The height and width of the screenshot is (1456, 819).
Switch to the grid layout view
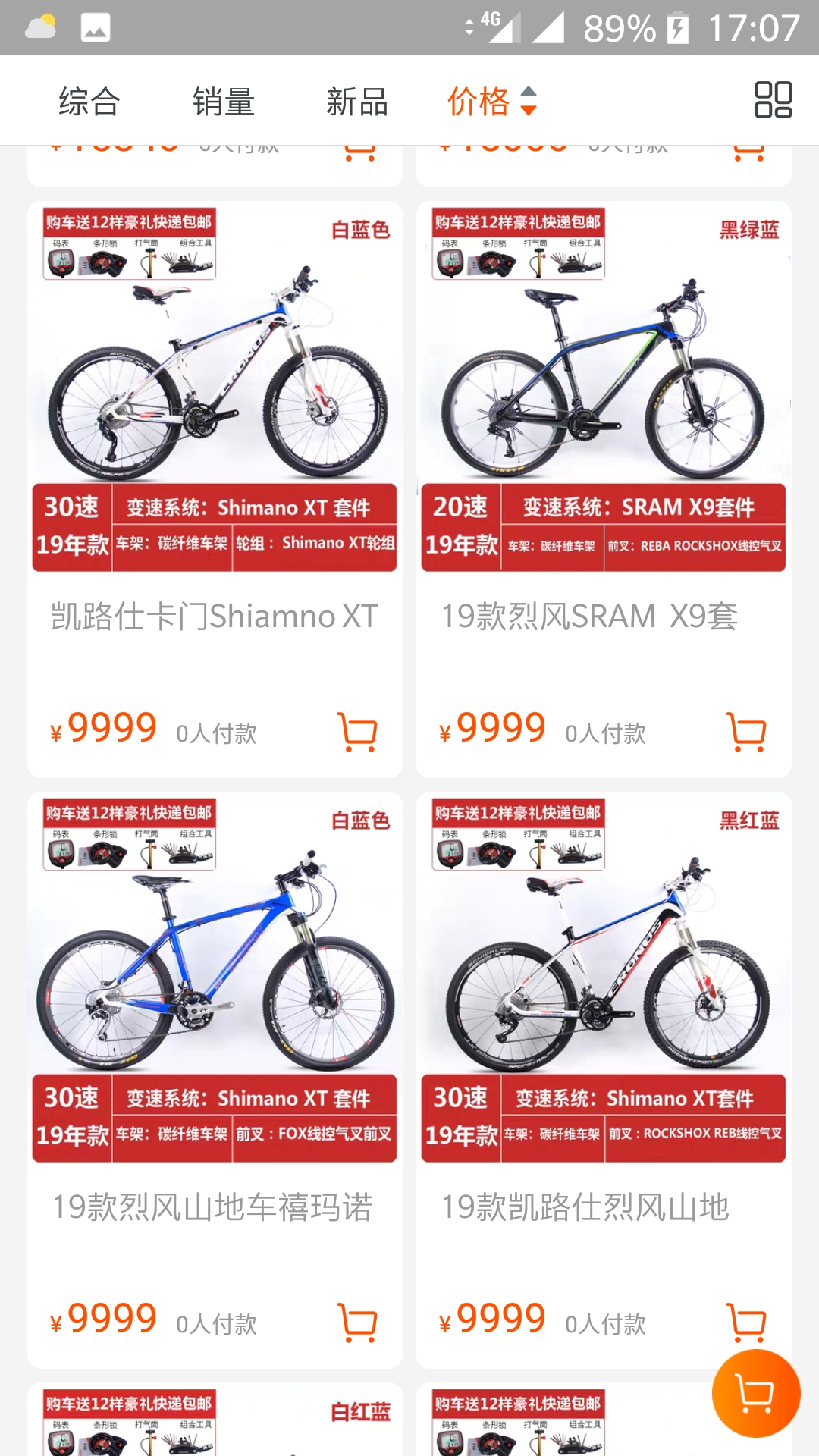click(773, 100)
